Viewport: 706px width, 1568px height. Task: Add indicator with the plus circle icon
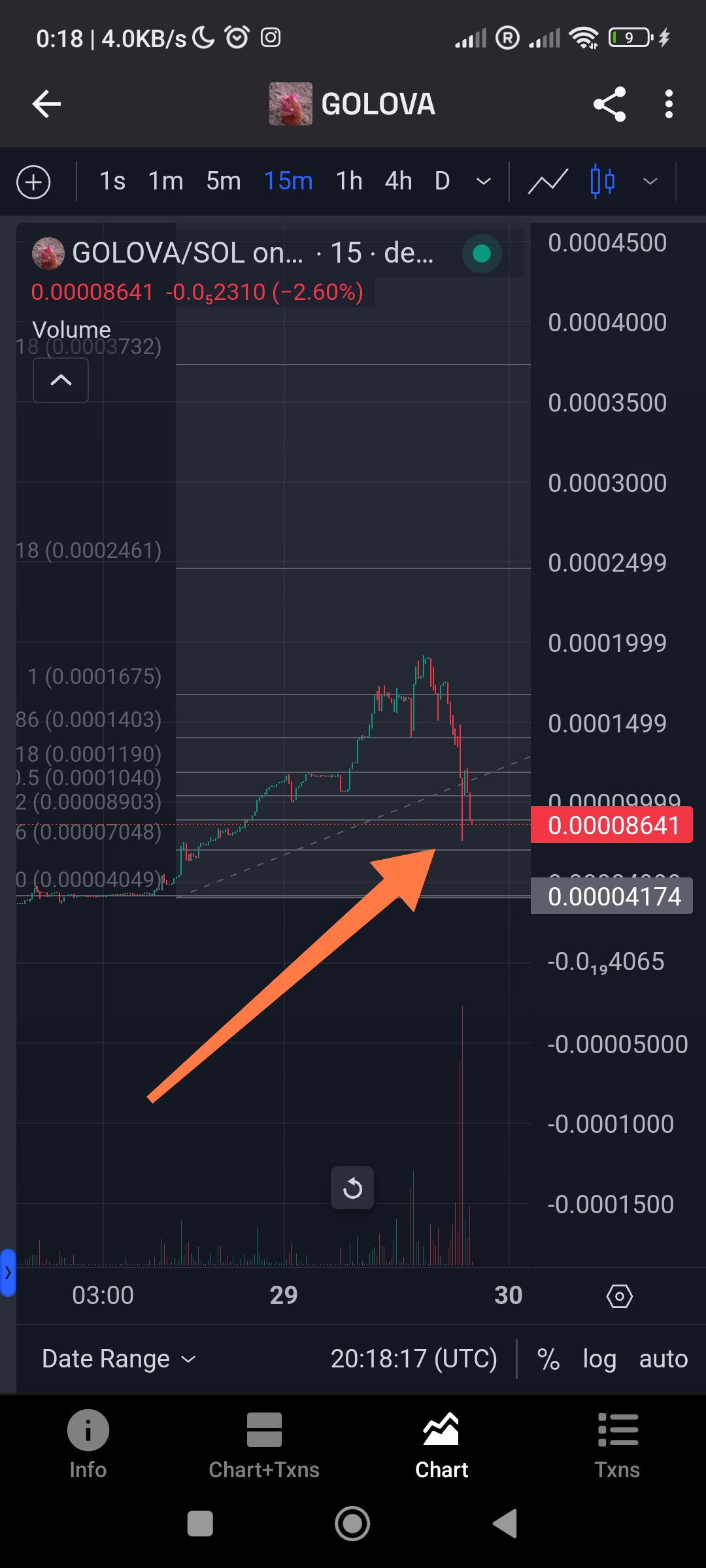pos(33,182)
